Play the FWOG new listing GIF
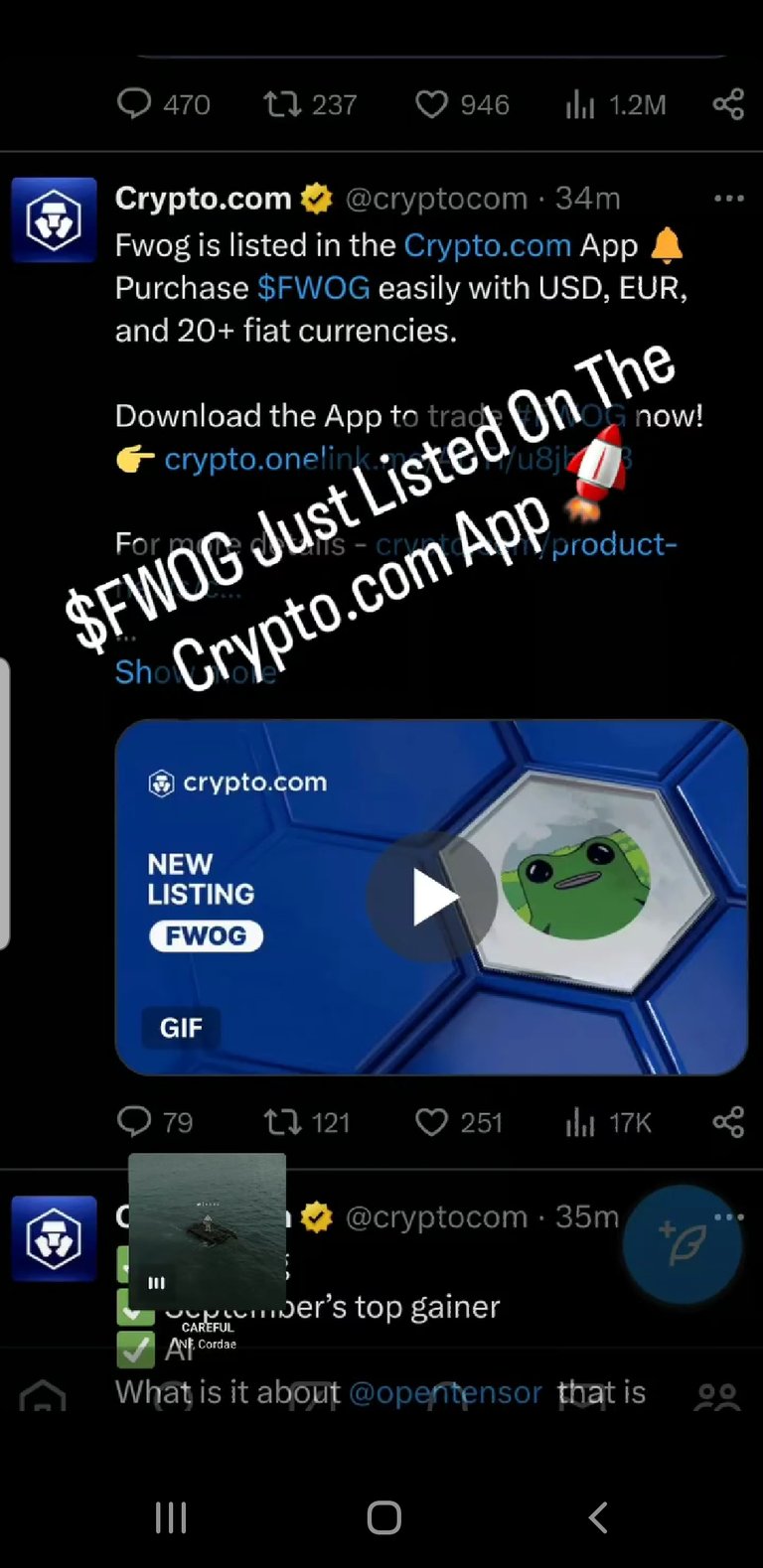The height and width of the screenshot is (1568, 763). (431, 897)
